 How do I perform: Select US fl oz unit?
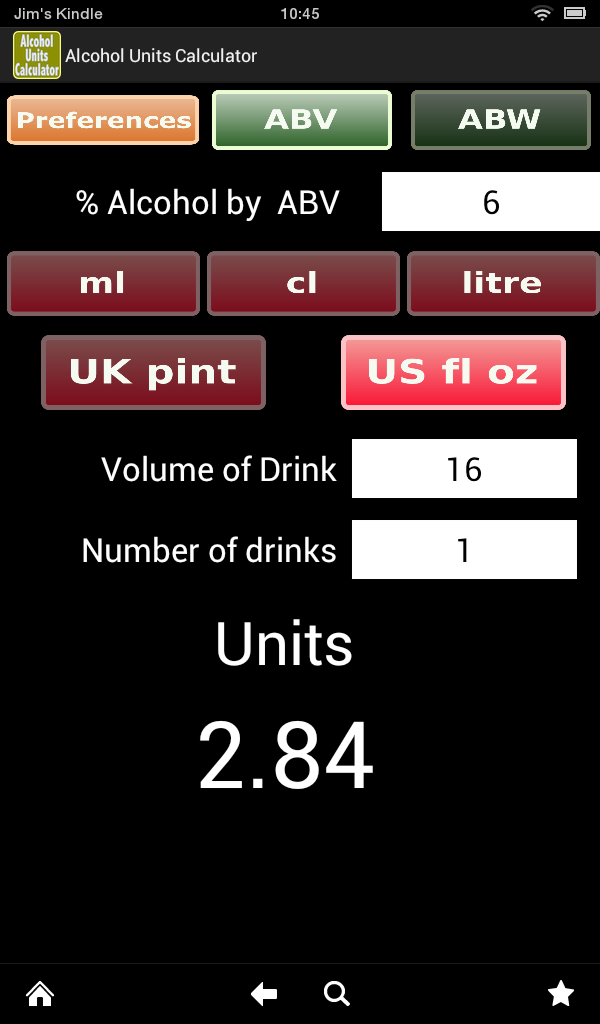click(453, 372)
